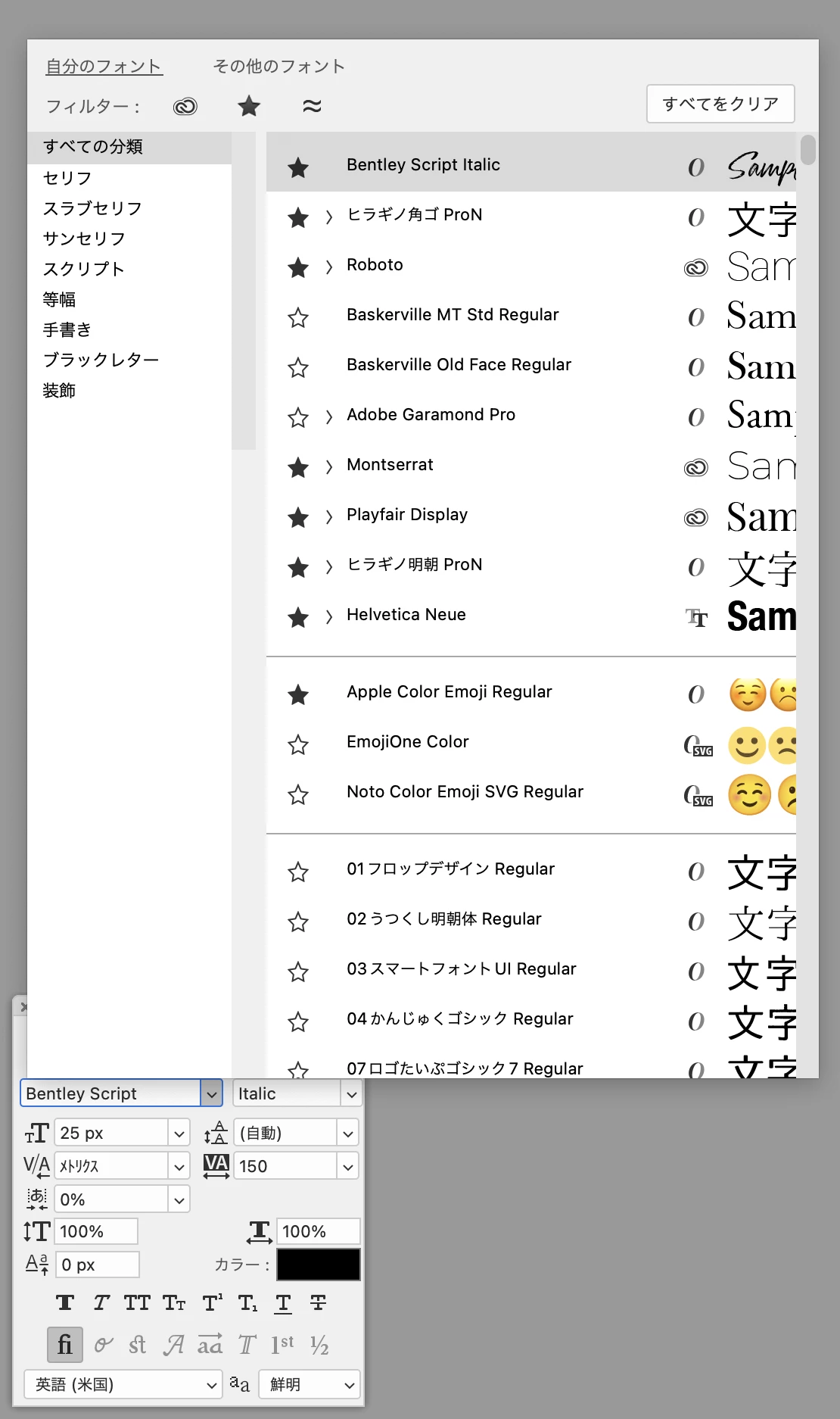The image size is (840, 1419).
Task: Click the すべてをクリア button
Action: coord(720,104)
